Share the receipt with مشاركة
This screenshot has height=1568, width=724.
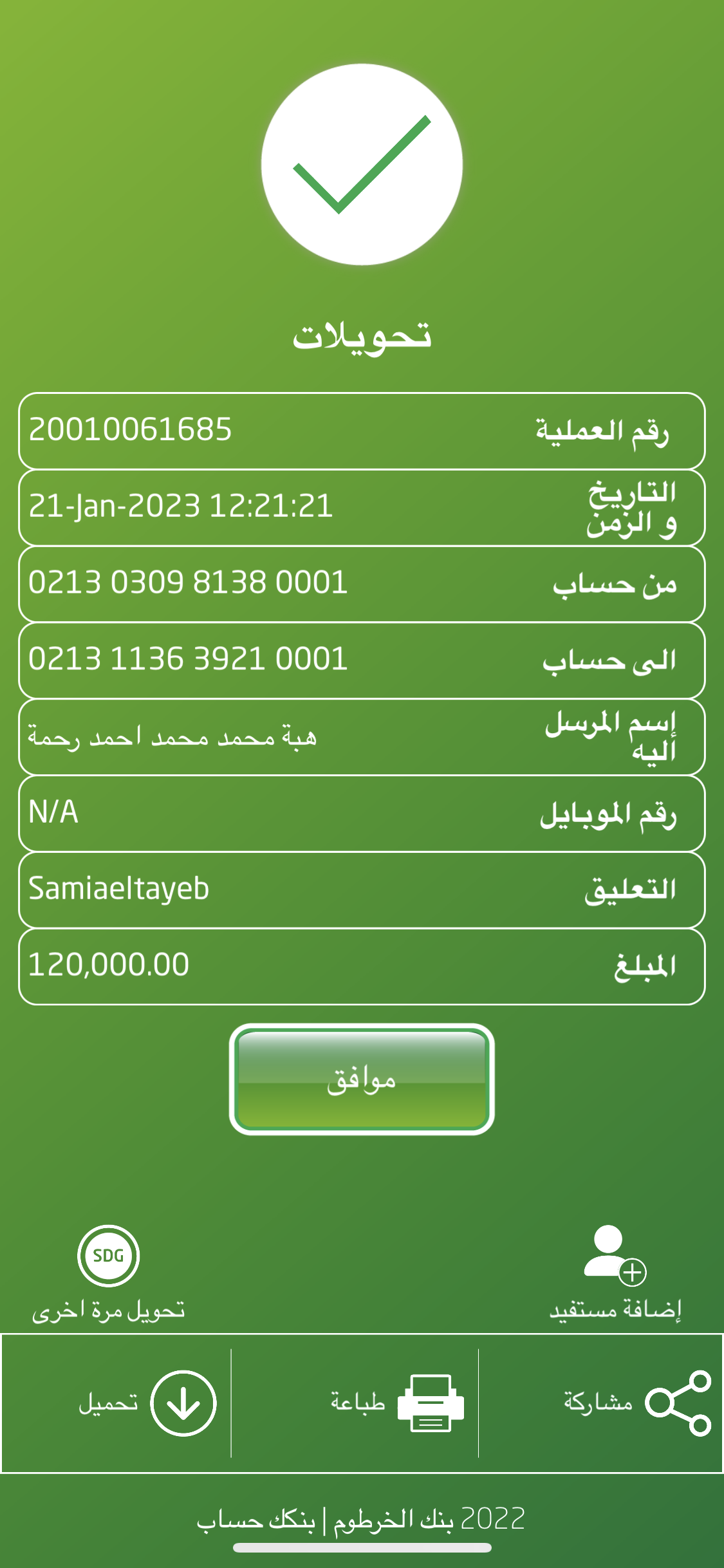click(637, 1403)
